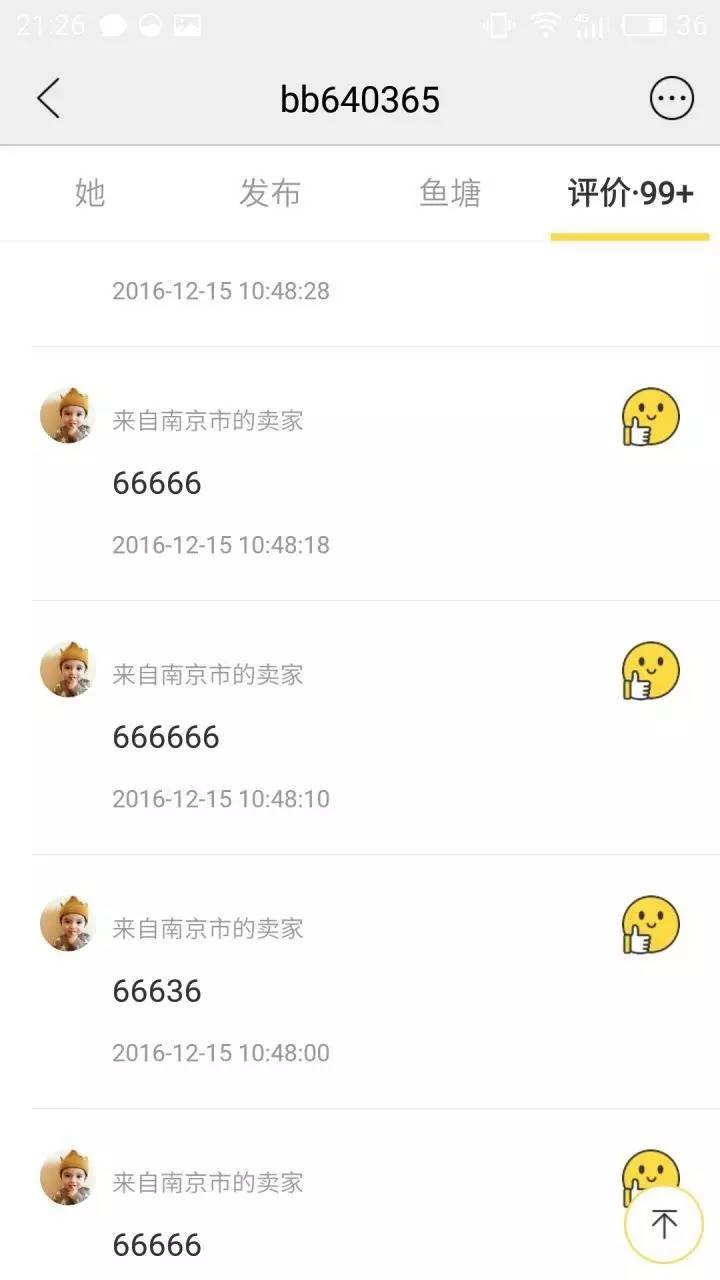Open the avatar of the 666666 reviewer
Screen dimensions: 720x1280
coord(66,669)
